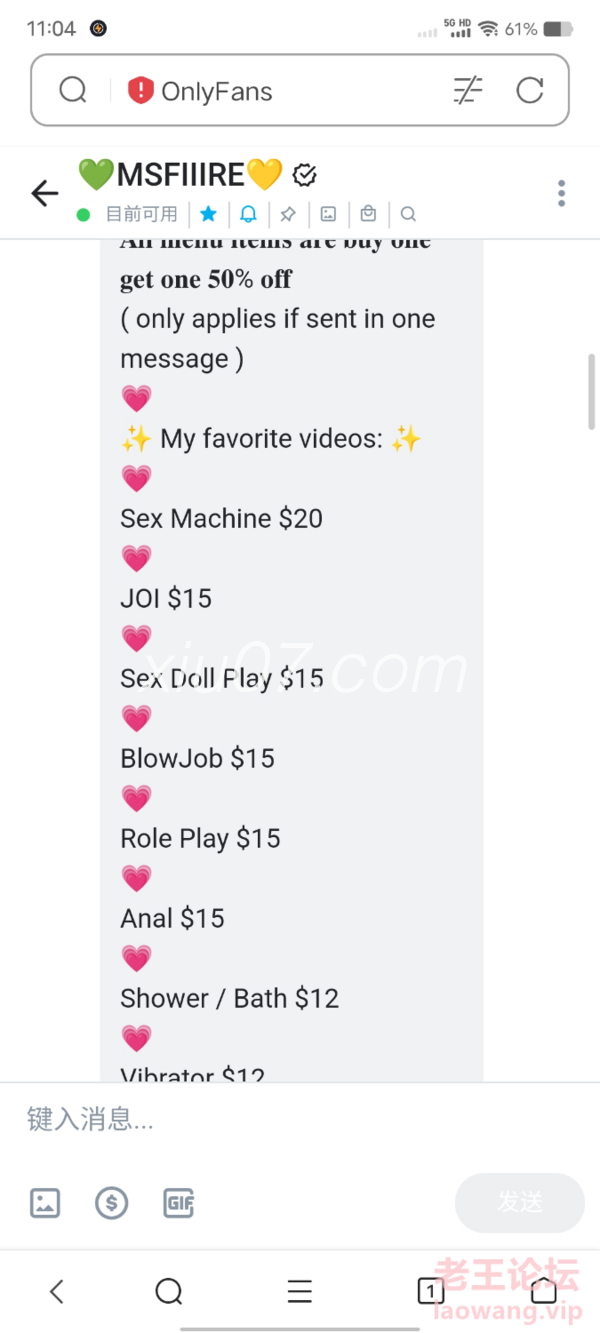Open the GIF picker
Image resolution: width=600 pixels, height=1333 pixels.
click(178, 1202)
